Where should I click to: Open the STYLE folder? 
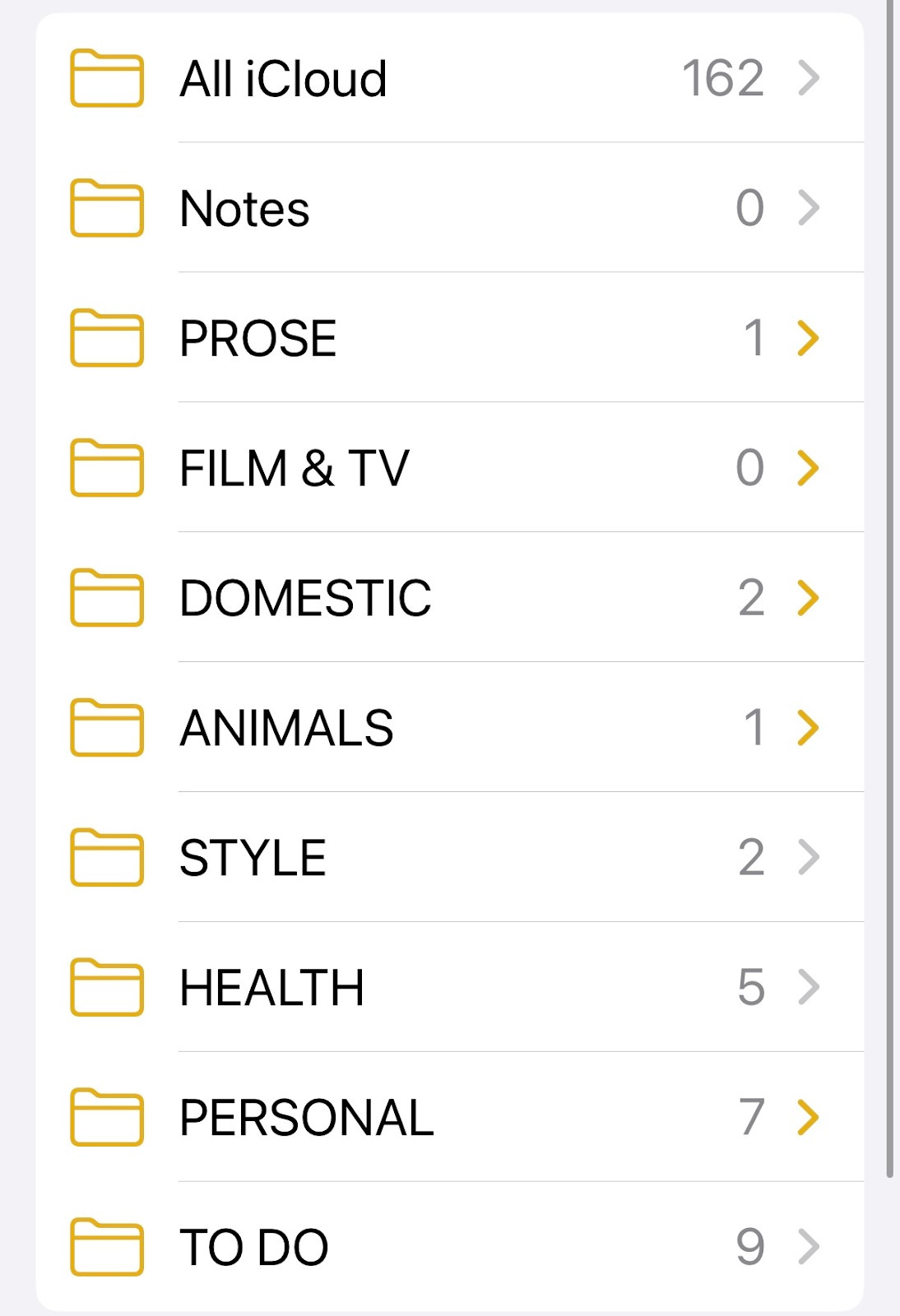tap(253, 858)
